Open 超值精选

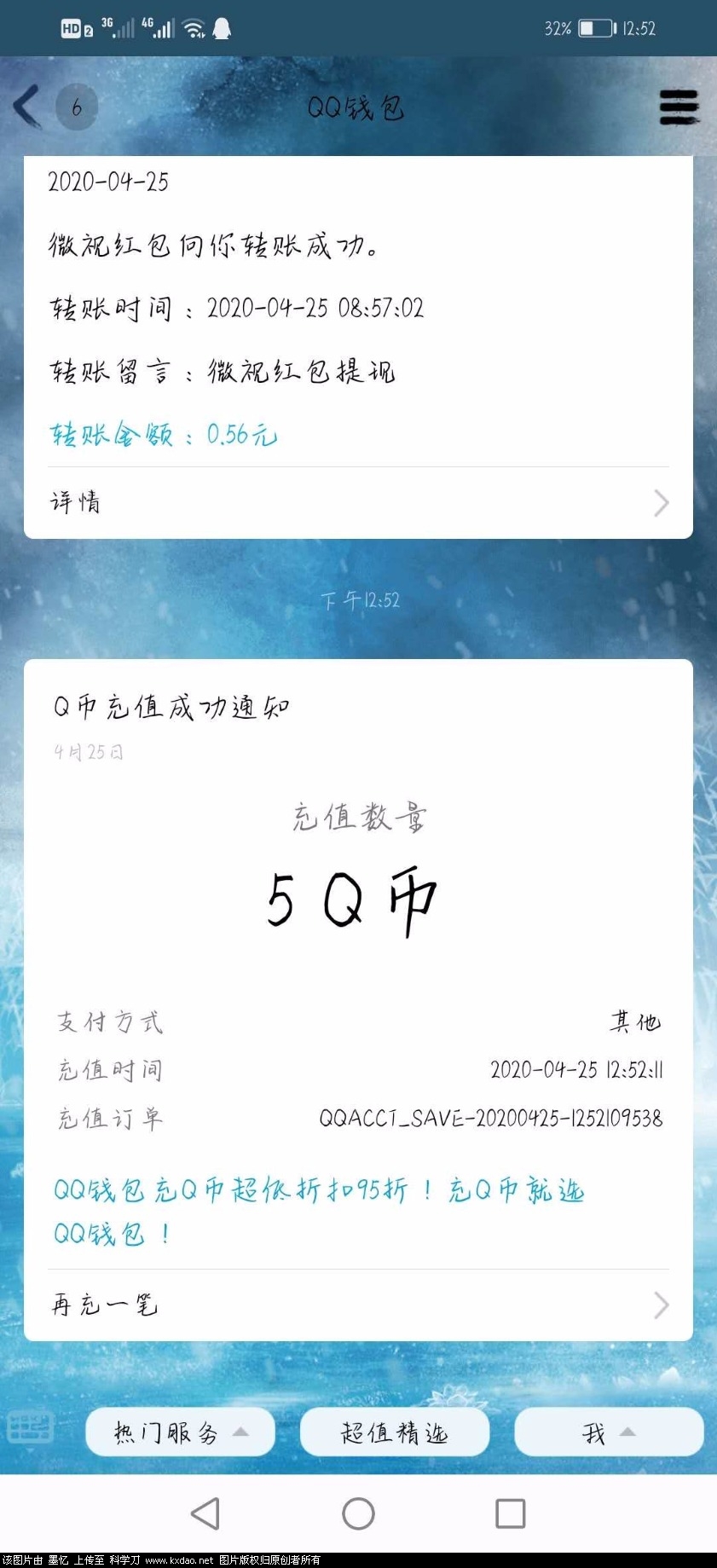(394, 1432)
